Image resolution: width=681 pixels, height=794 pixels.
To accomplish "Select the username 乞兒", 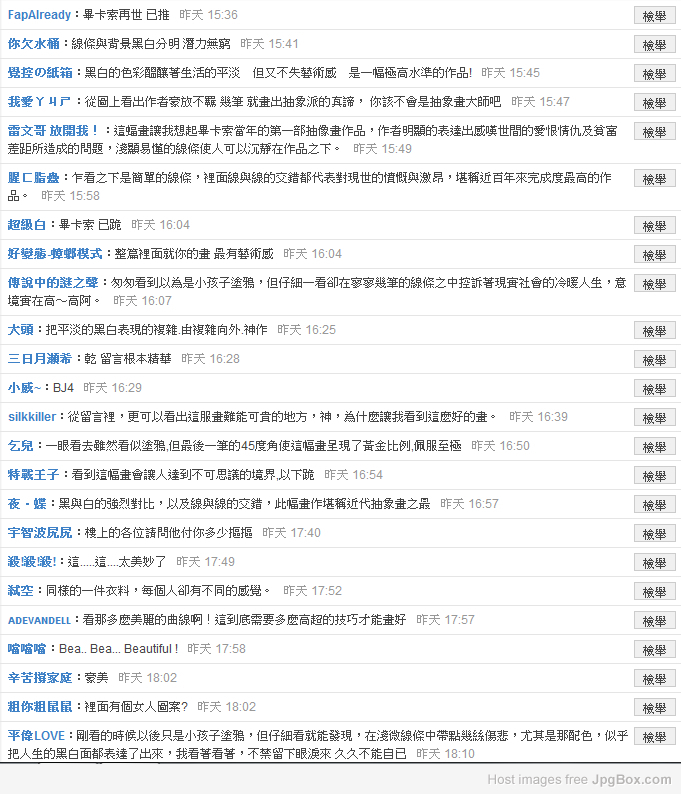I will (21, 445).
